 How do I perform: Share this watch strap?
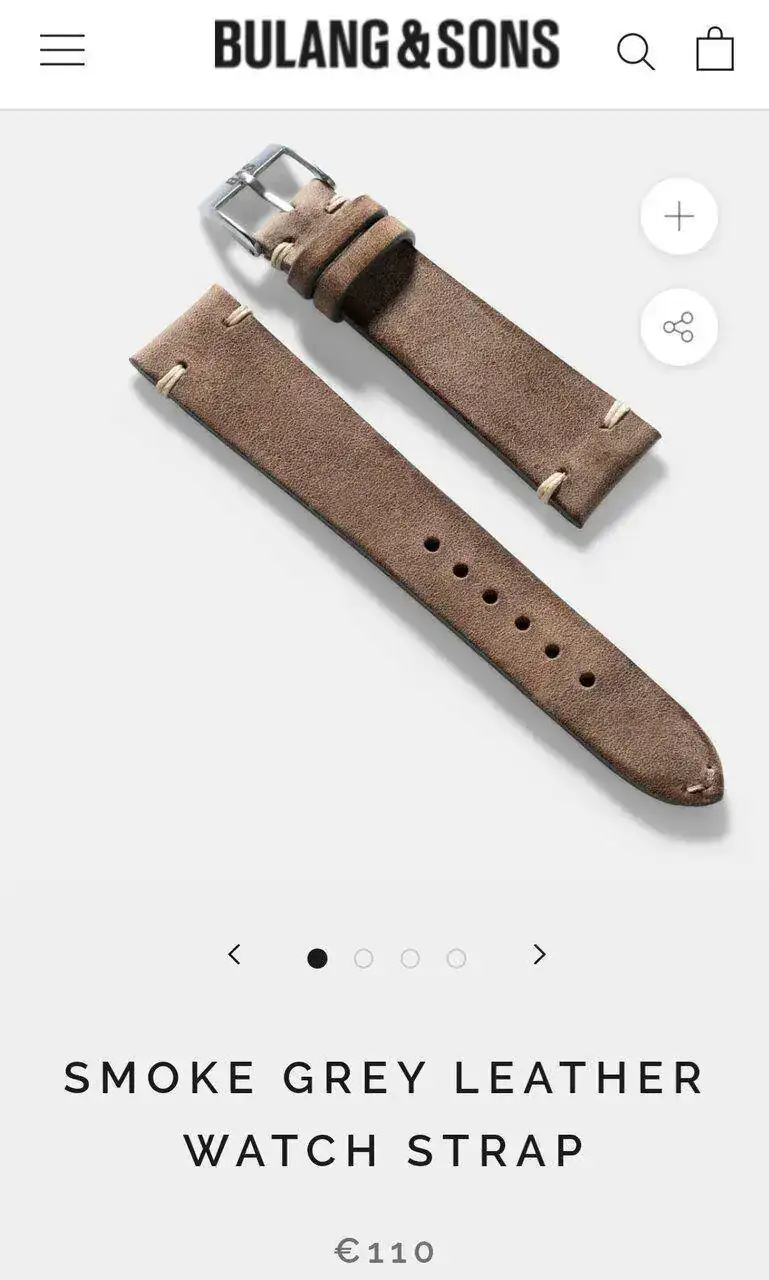(679, 327)
